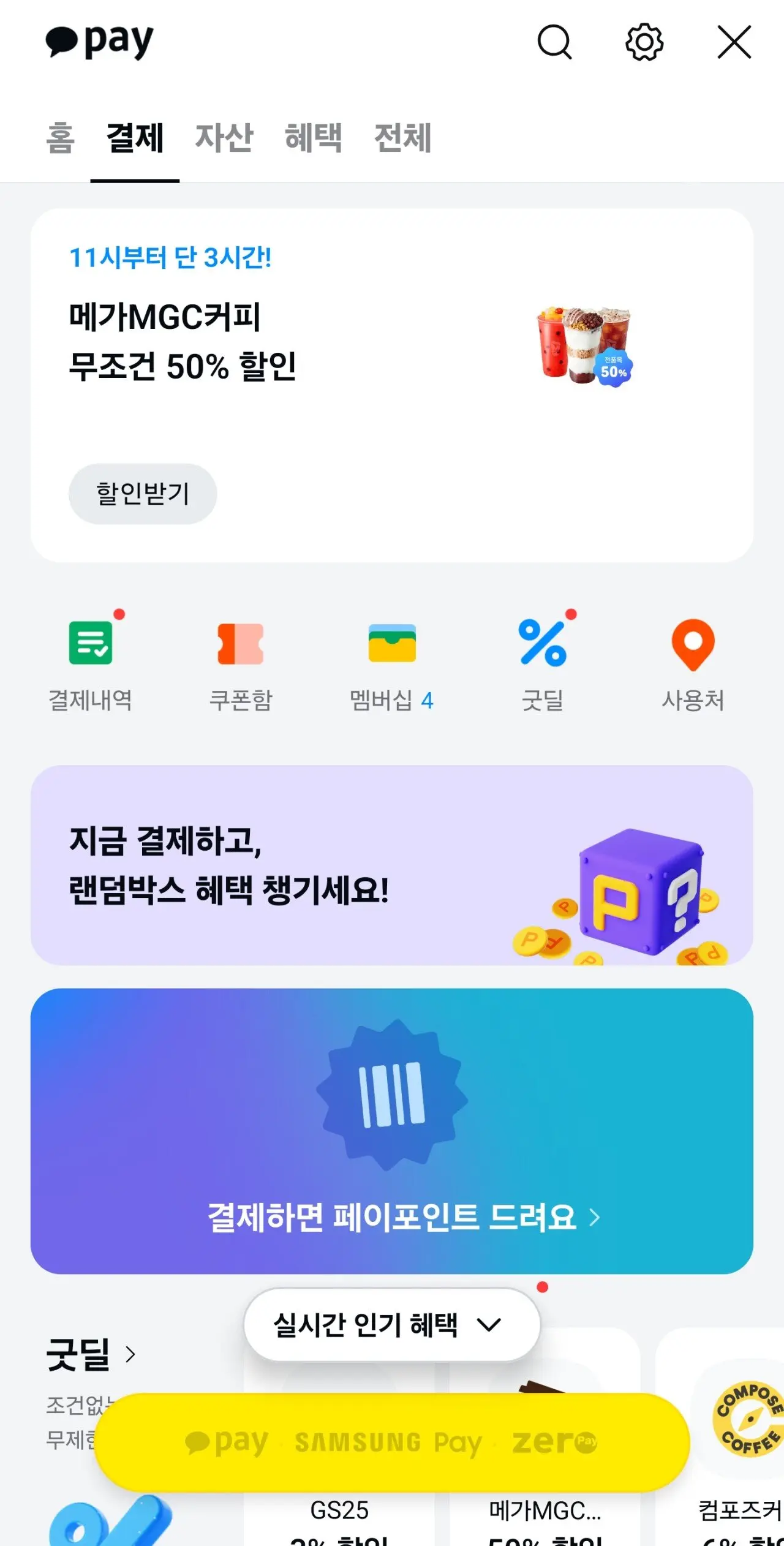Select the 전체 tab

click(x=403, y=139)
